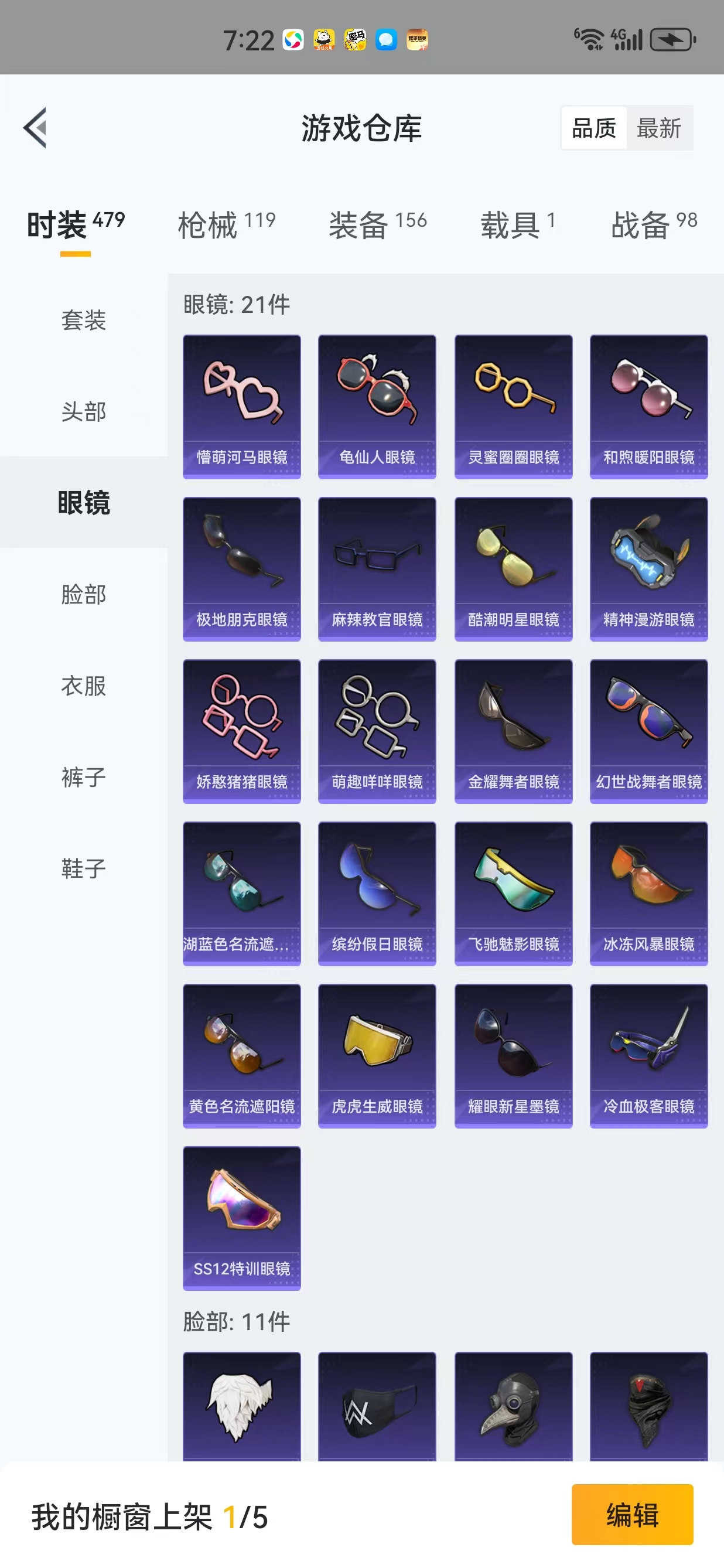View the 龟仙人眼镜 item
The width and height of the screenshot is (724, 1568).
[377, 407]
